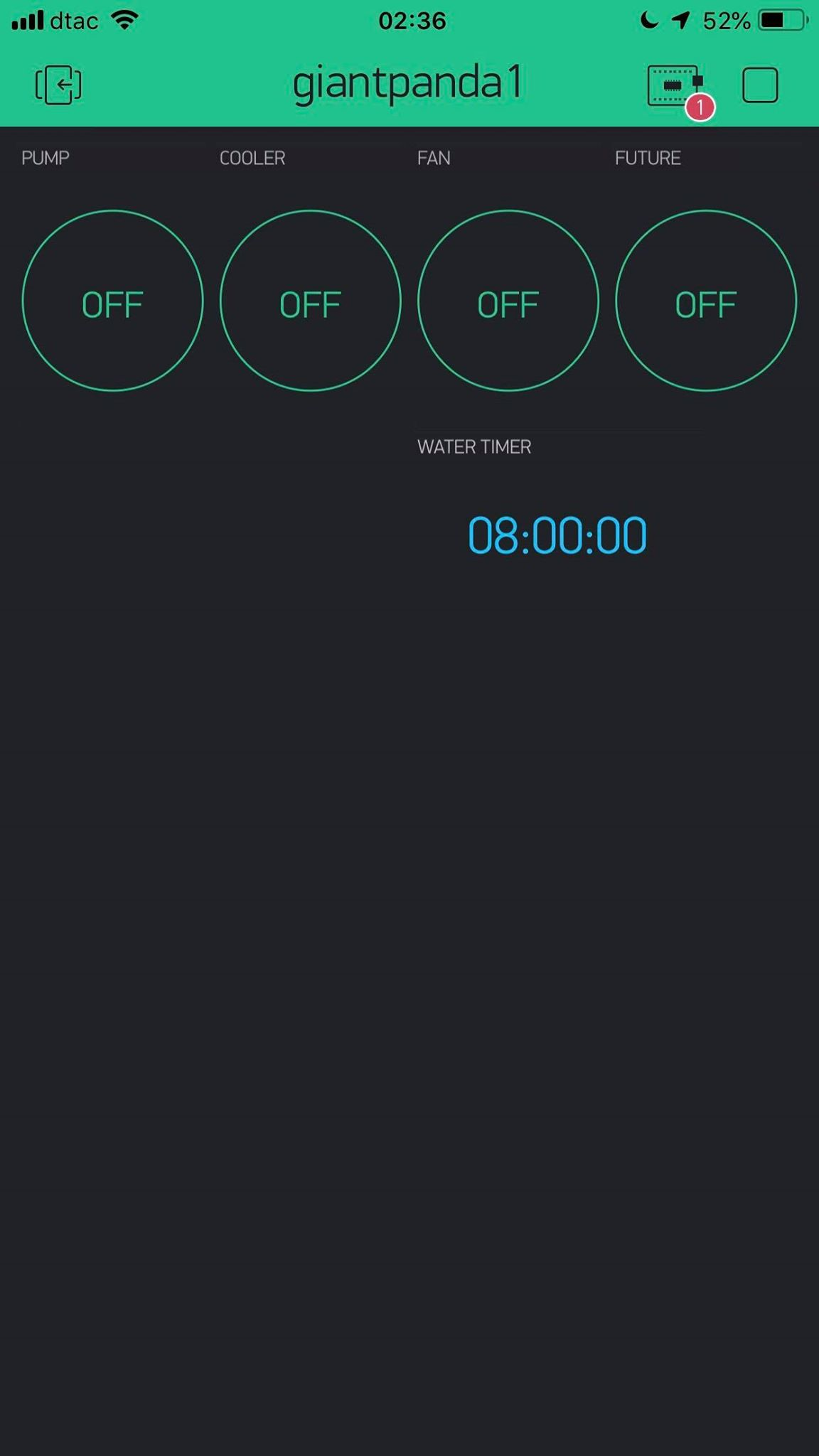The height and width of the screenshot is (1456, 819).
Task: Open the device status icon with badge
Action: tap(675, 87)
